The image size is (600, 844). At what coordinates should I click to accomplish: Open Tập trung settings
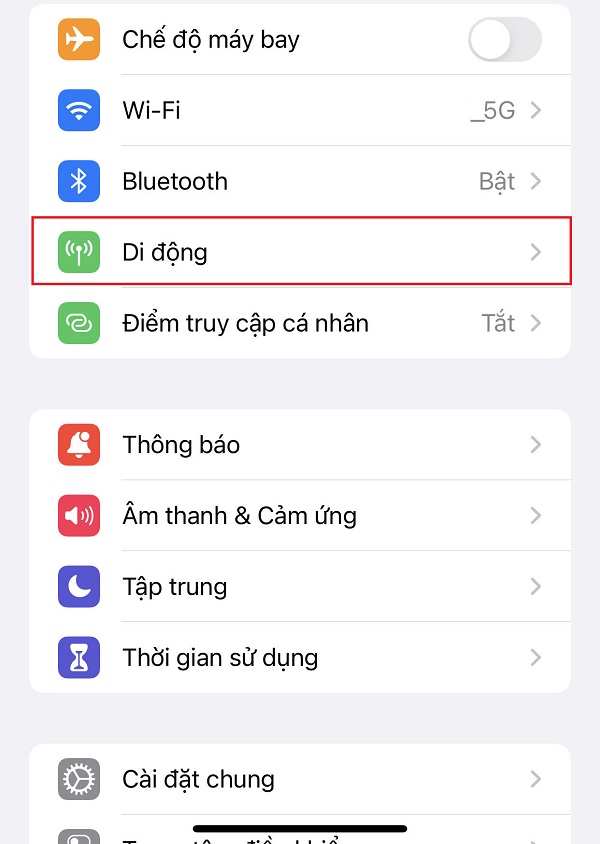pos(300,587)
